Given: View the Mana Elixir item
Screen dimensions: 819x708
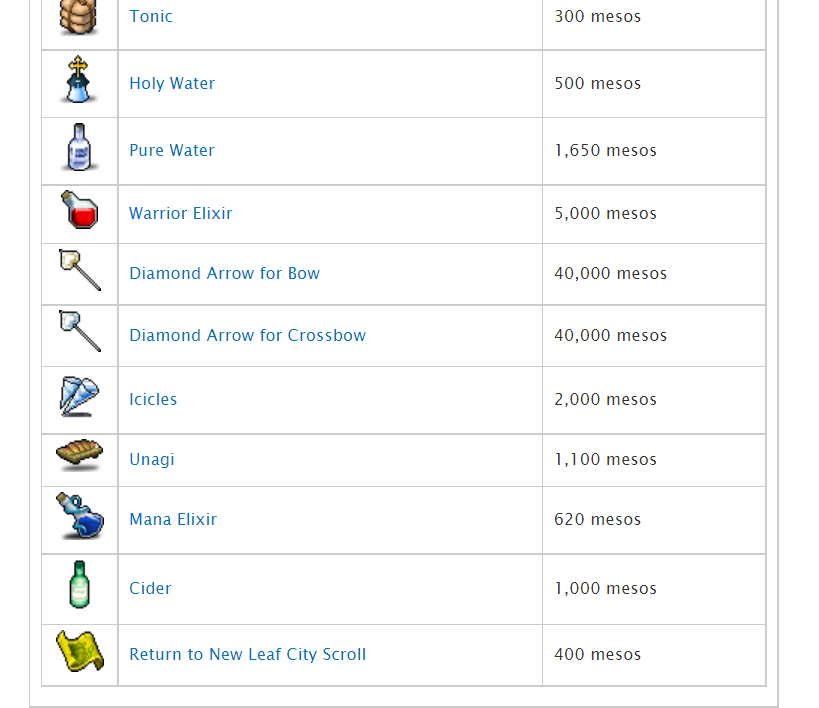Looking at the screenshot, I should [x=173, y=519].
